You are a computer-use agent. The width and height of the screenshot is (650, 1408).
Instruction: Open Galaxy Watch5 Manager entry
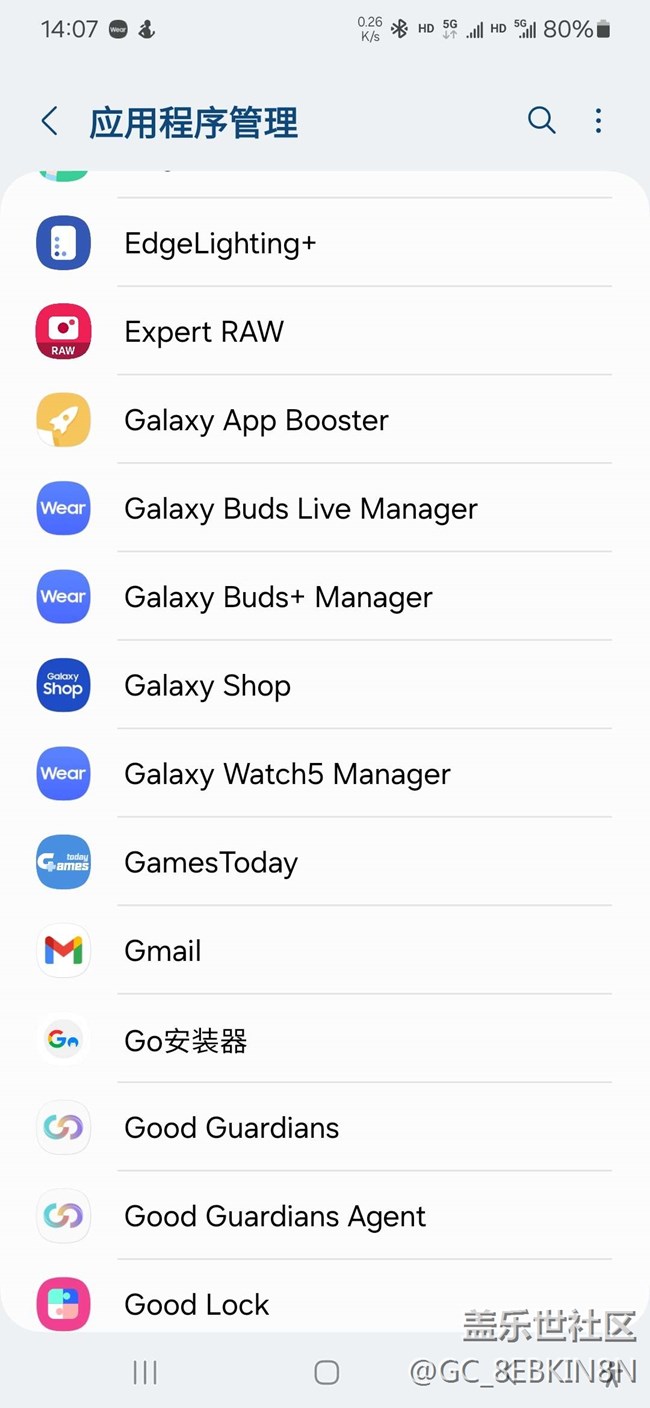click(x=287, y=774)
